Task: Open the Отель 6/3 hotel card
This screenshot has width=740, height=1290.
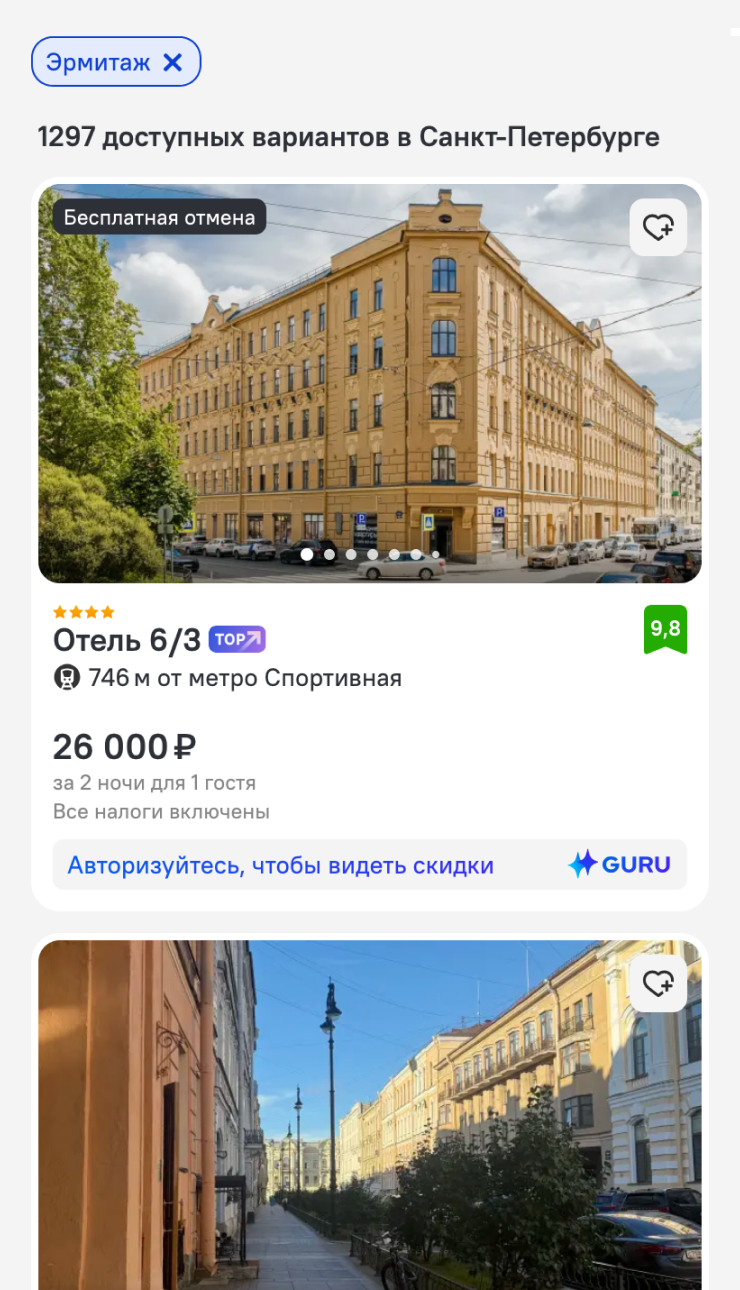Action: [x=127, y=640]
